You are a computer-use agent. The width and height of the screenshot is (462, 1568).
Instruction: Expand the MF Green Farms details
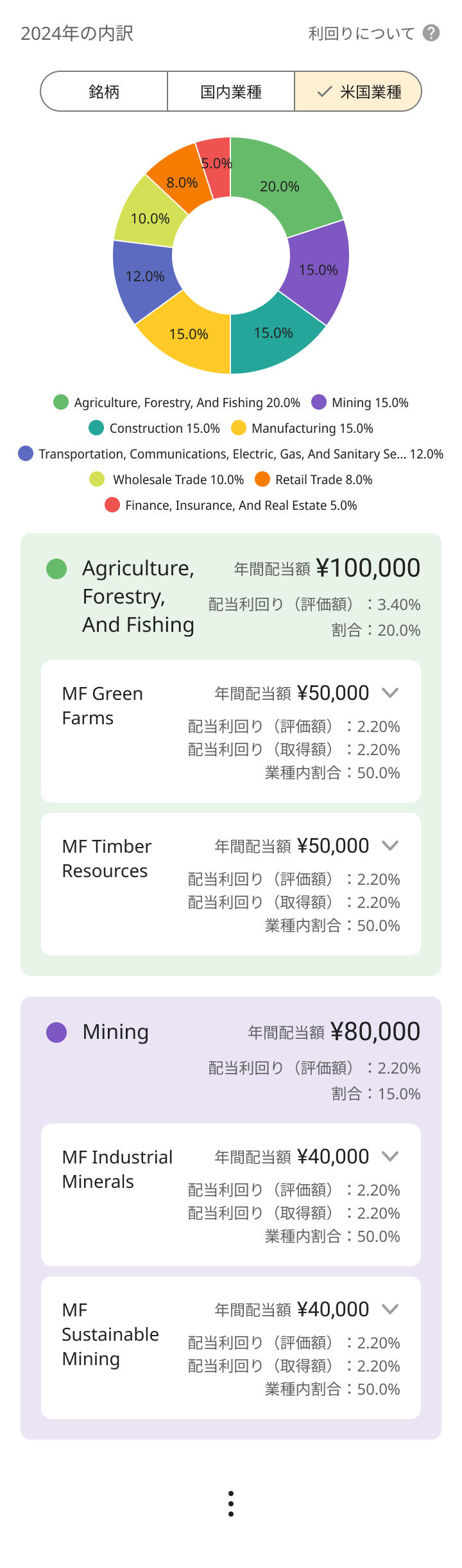(390, 693)
